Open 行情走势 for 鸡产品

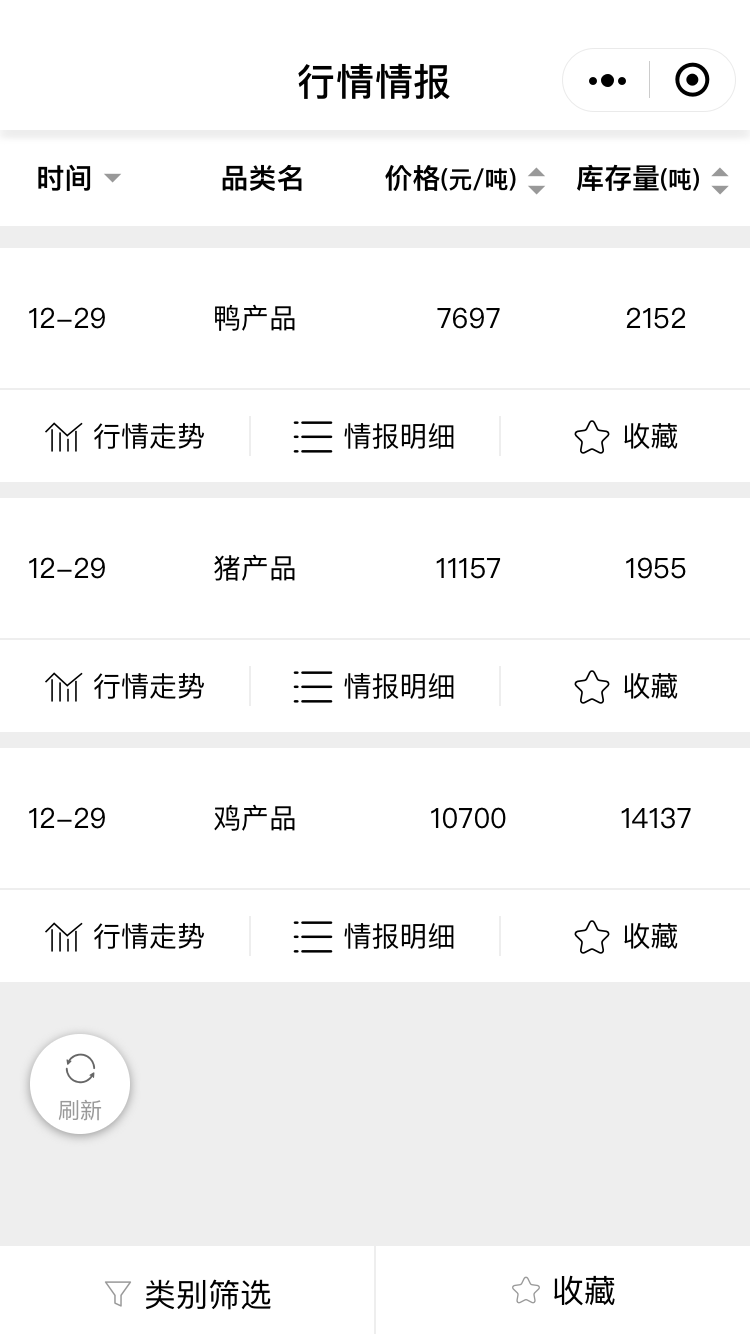pyautogui.click(x=125, y=937)
